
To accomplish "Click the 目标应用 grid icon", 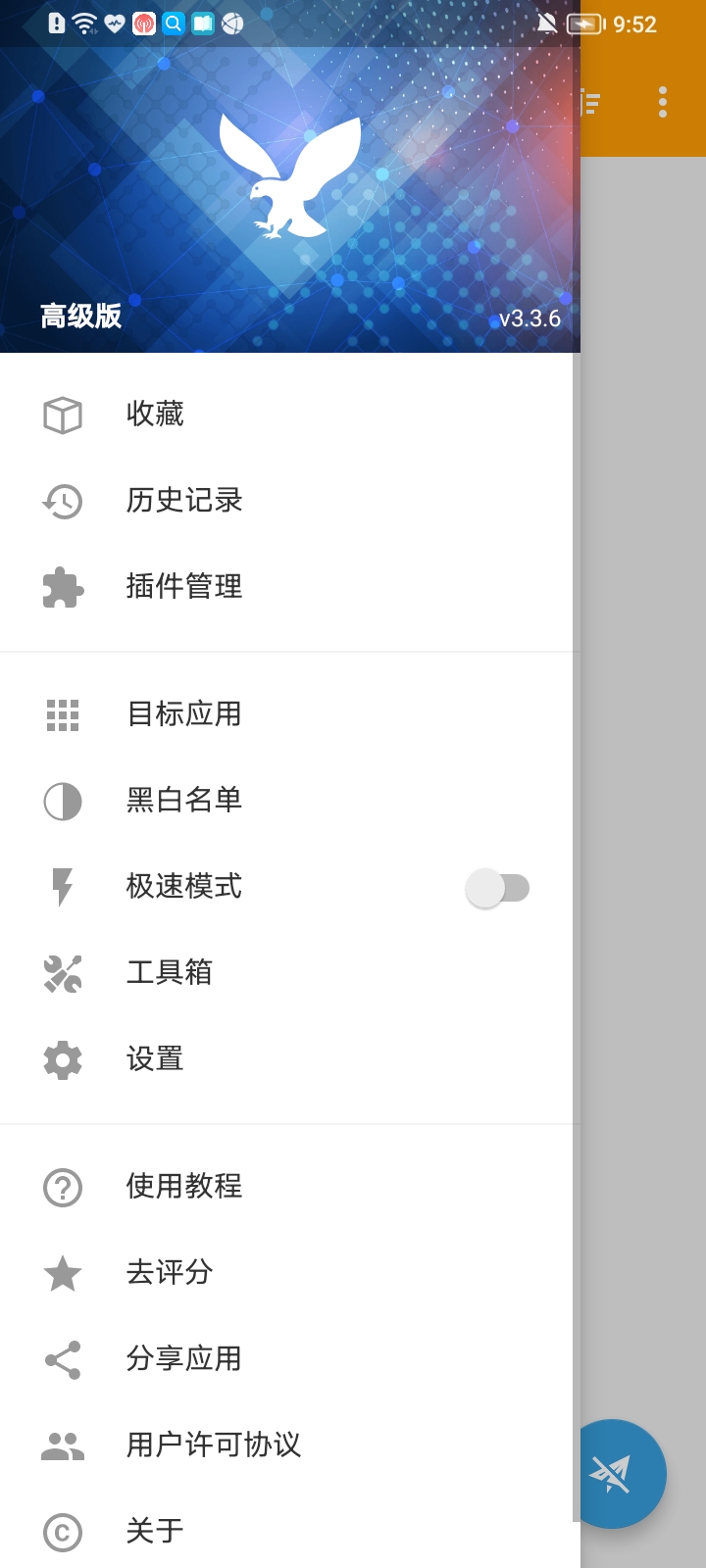I will (62, 714).
